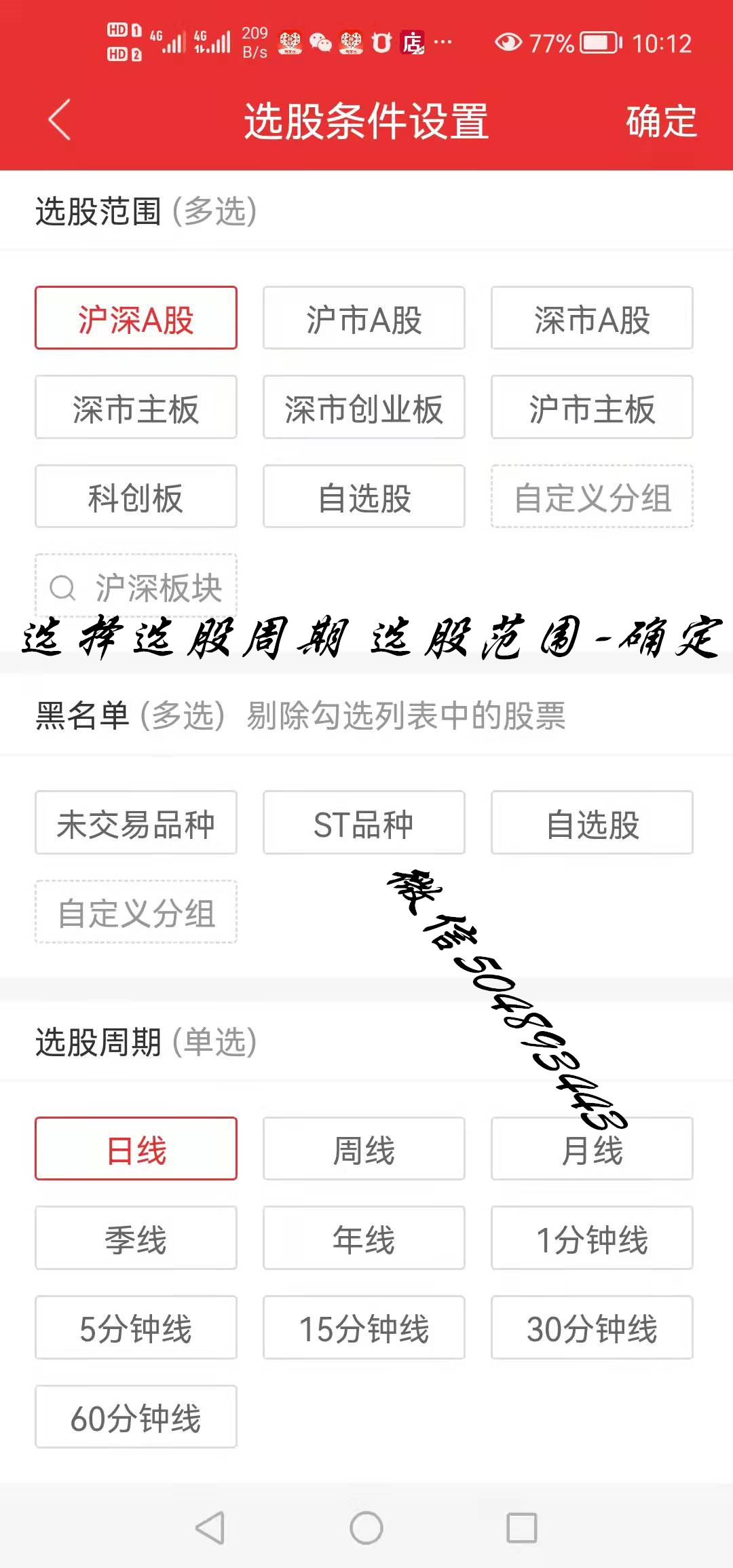Viewport: 733px width, 1568px height.
Task: Confirm settings with 确定
Action: coord(661,122)
